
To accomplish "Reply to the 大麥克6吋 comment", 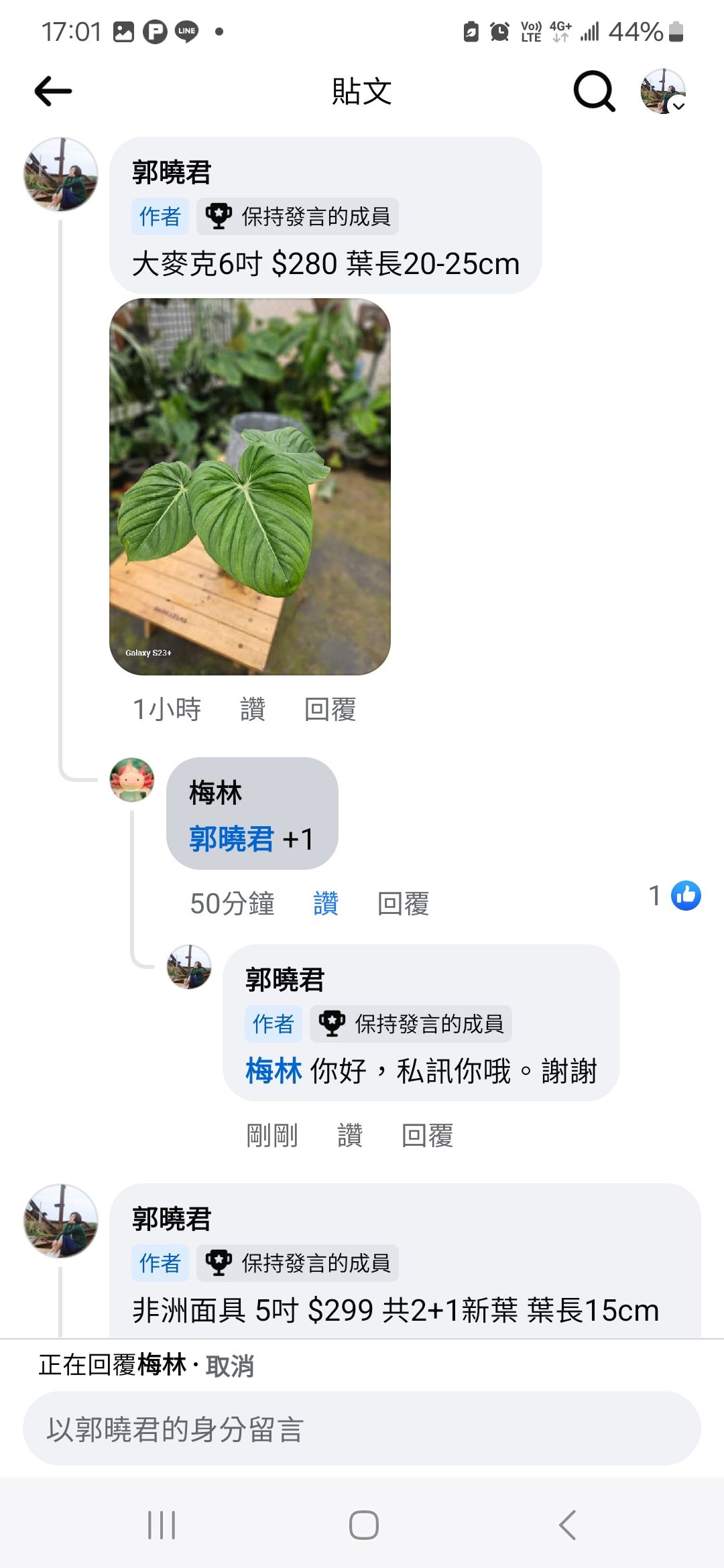I will pos(330,710).
